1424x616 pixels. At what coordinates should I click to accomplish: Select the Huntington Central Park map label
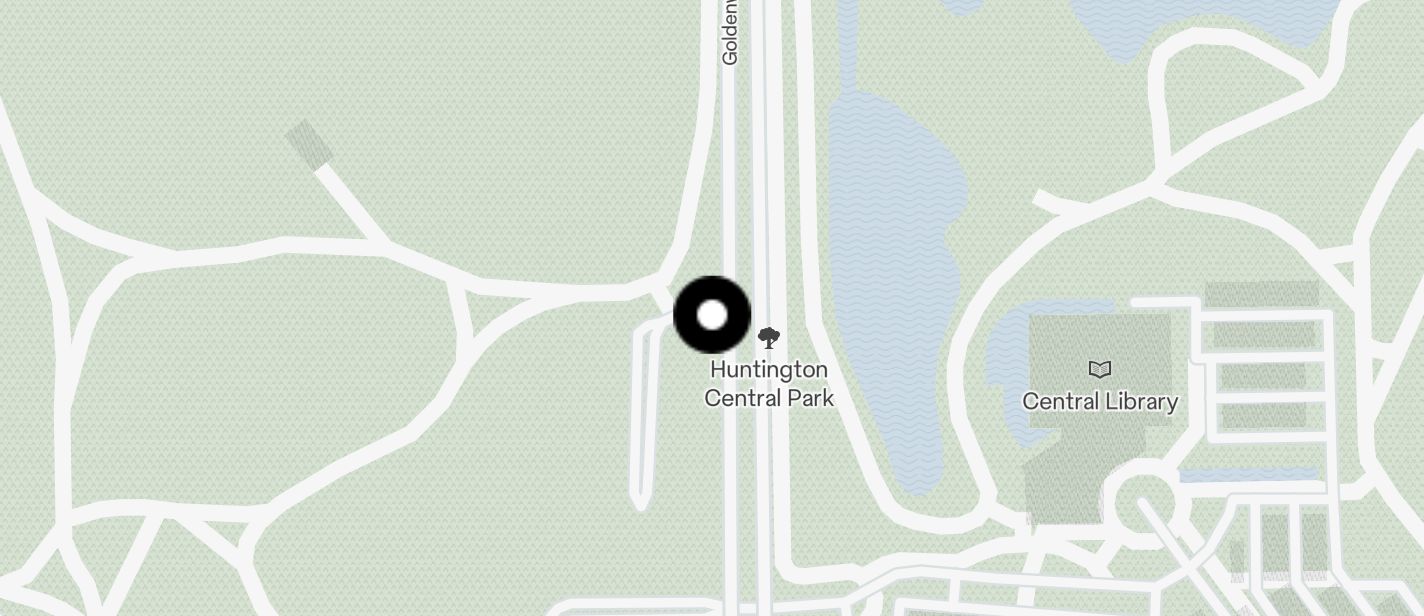(769, 383)
